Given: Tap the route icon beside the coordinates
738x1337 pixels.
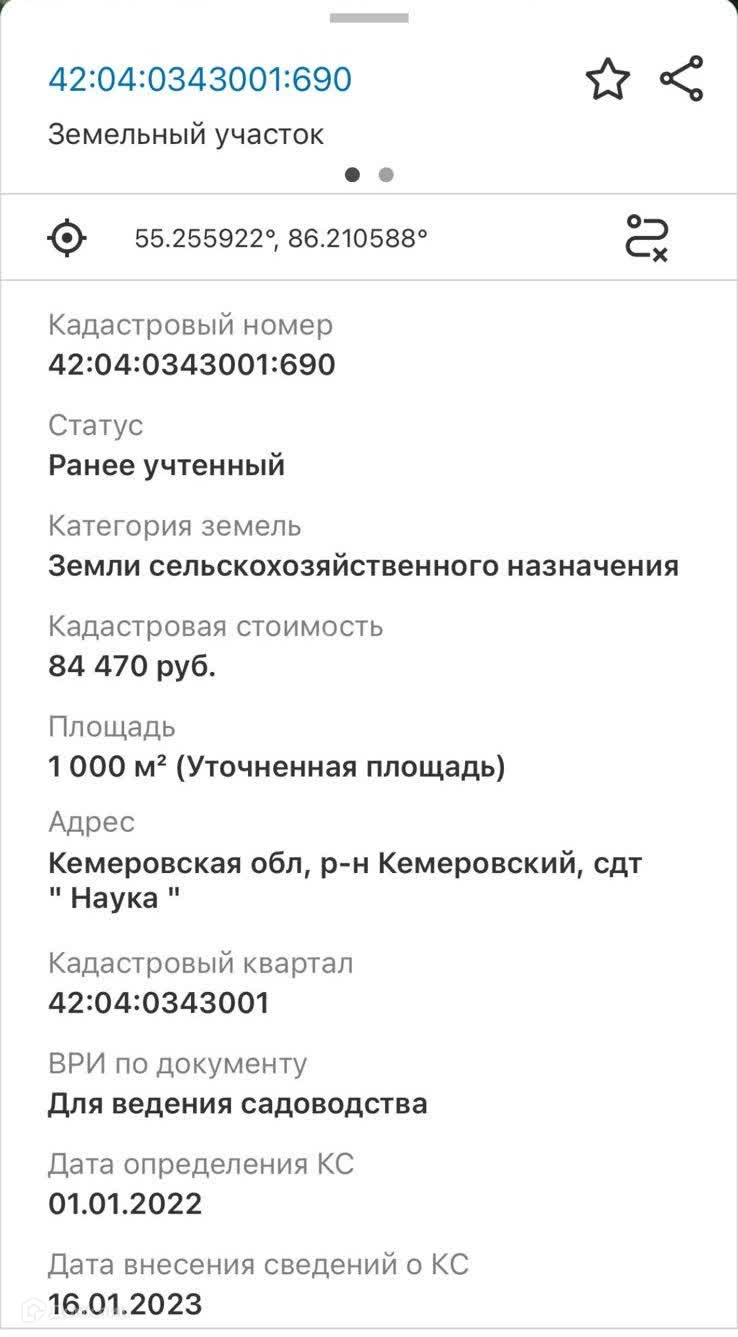Looking at the screenshot, I should (x=646, y=238).
